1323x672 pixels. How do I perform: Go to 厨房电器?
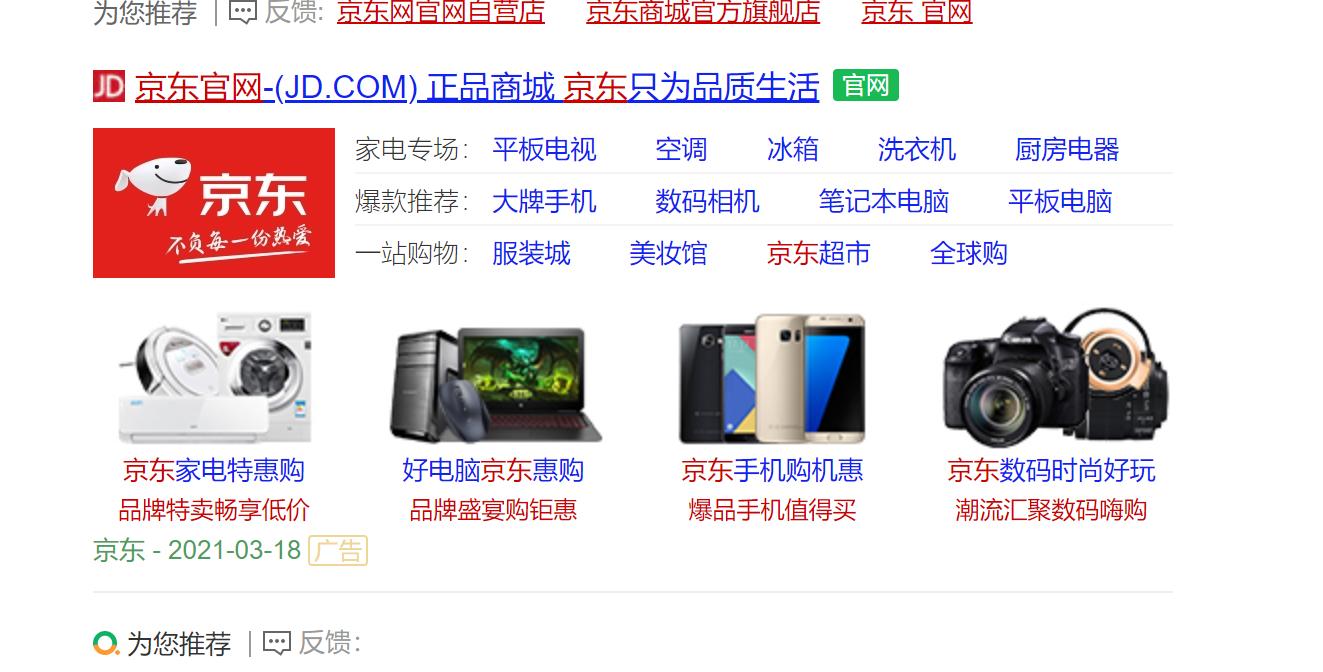[1066, 150]
